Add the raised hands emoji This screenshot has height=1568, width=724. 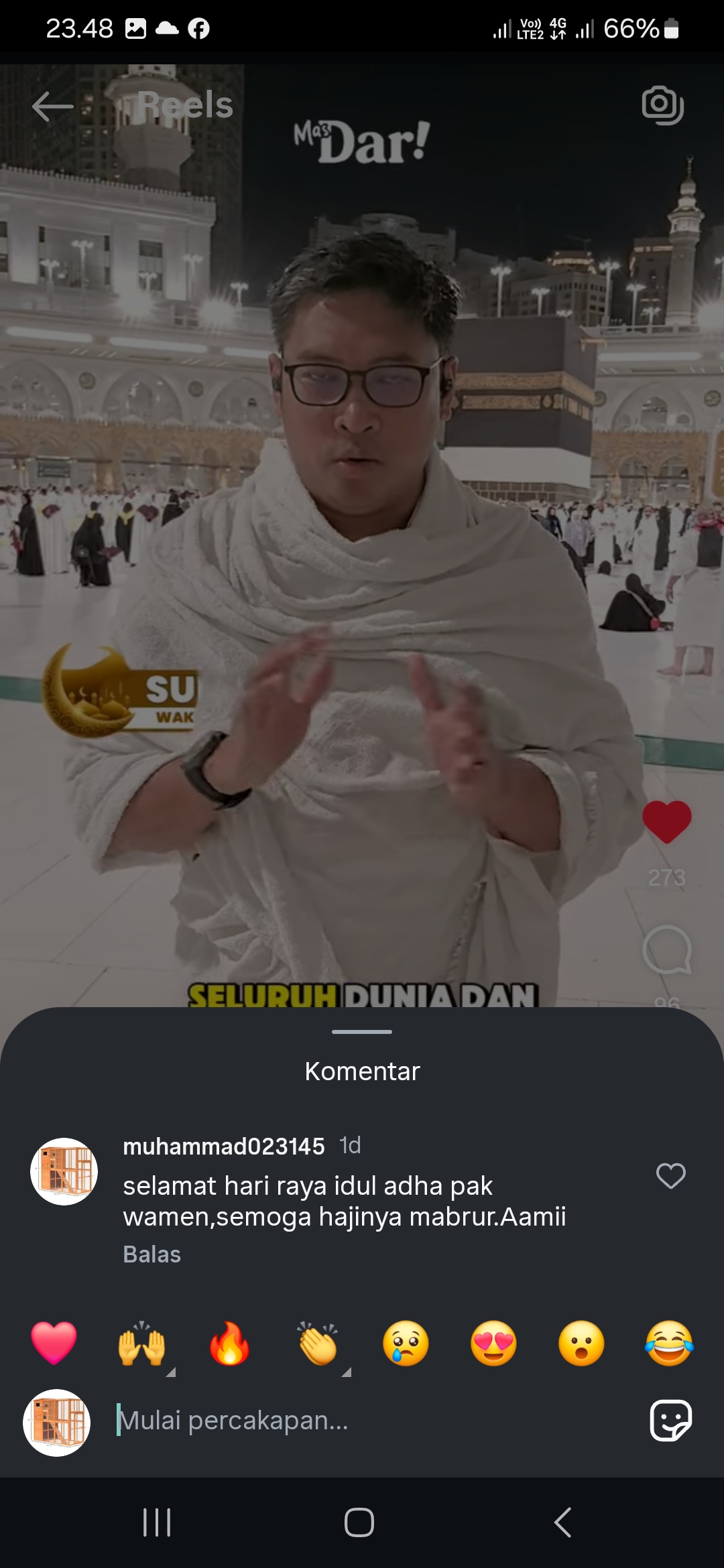(x=141, y=1344)
